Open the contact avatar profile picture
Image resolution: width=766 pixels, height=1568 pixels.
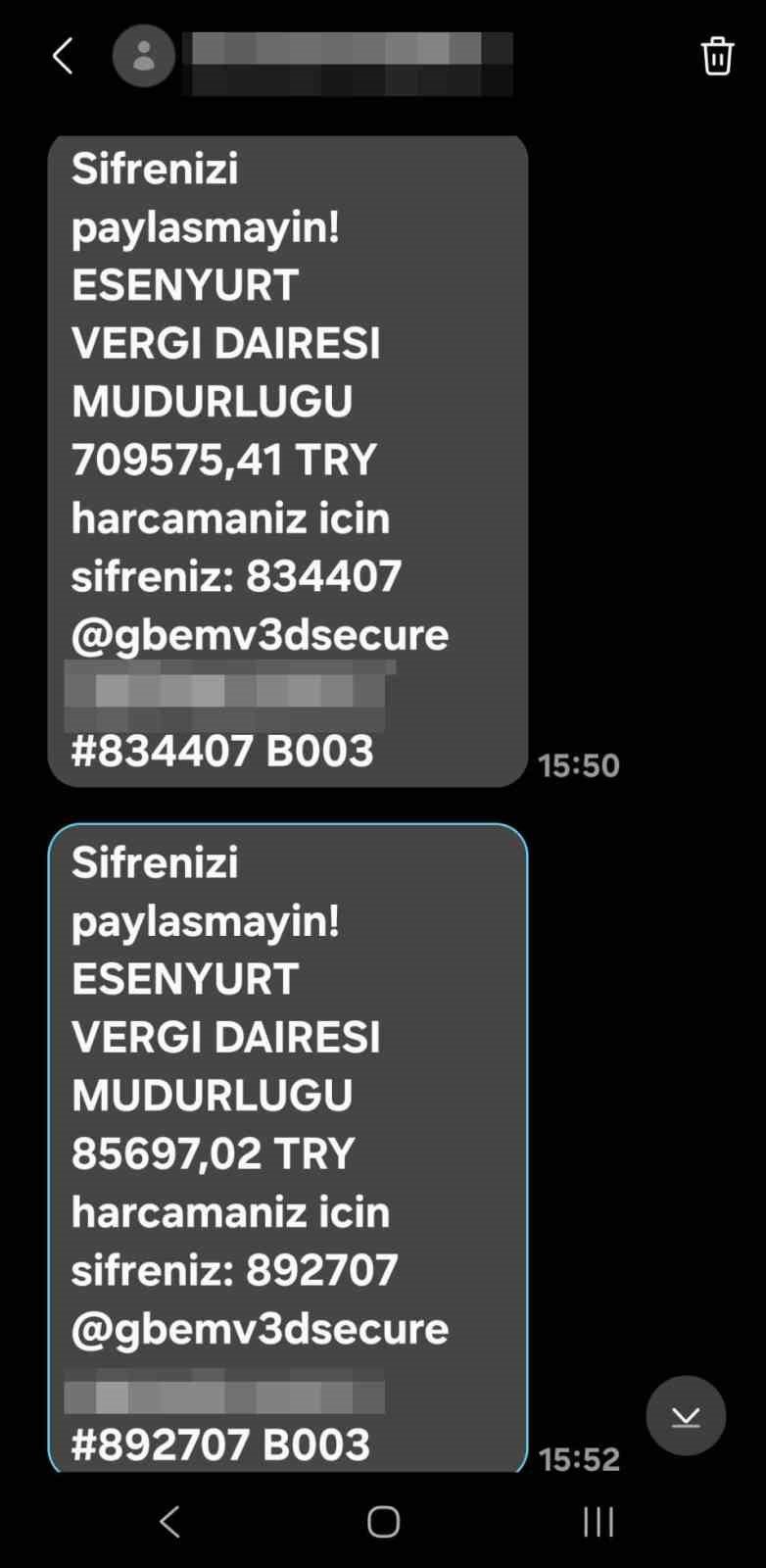pos(143,57)
